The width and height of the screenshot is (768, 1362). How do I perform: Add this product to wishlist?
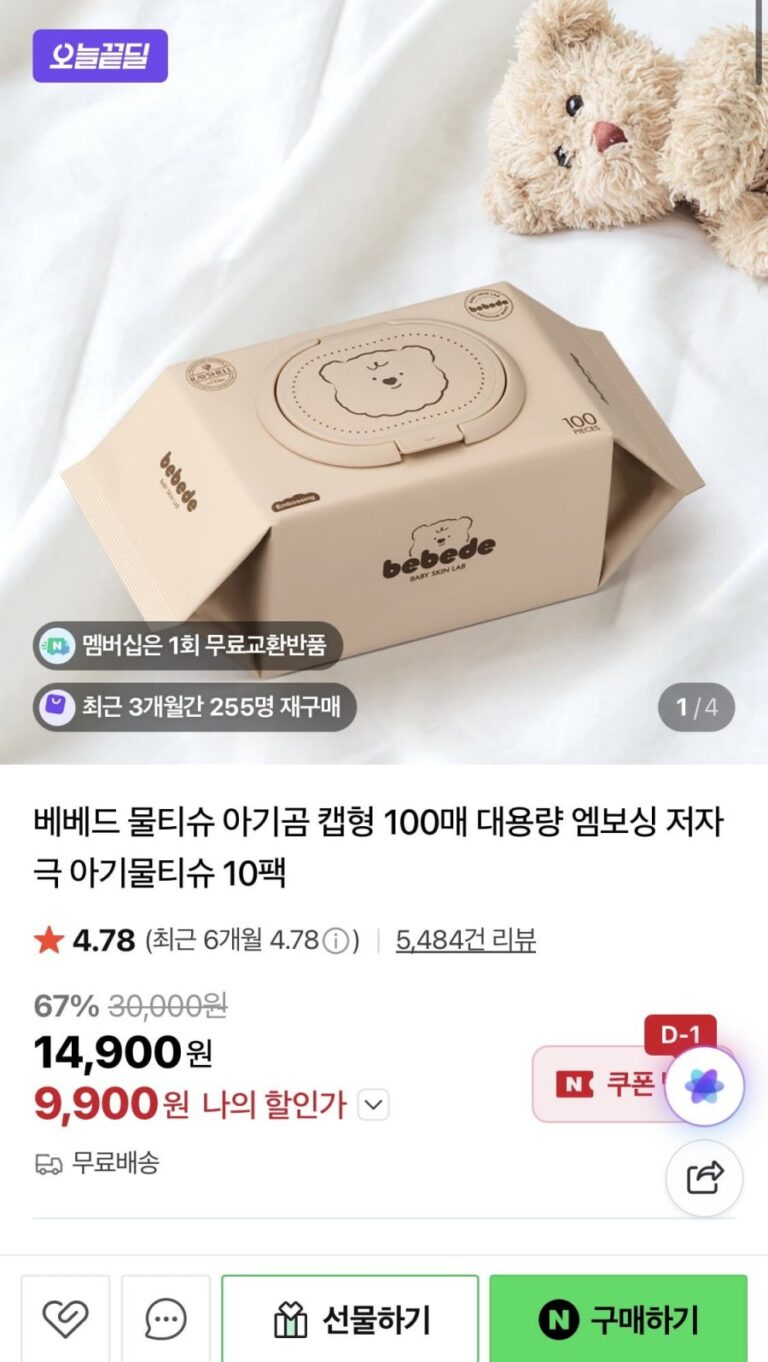tap(65, 1319)
